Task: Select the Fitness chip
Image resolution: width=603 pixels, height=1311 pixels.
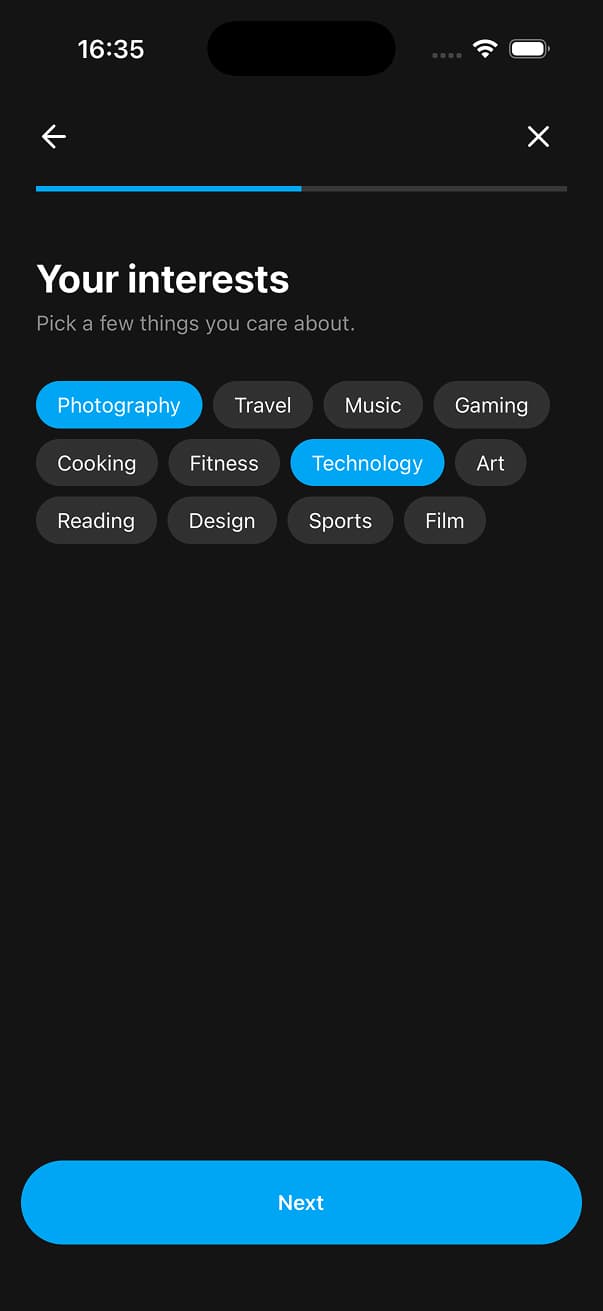Action: [x=224, y=463]
